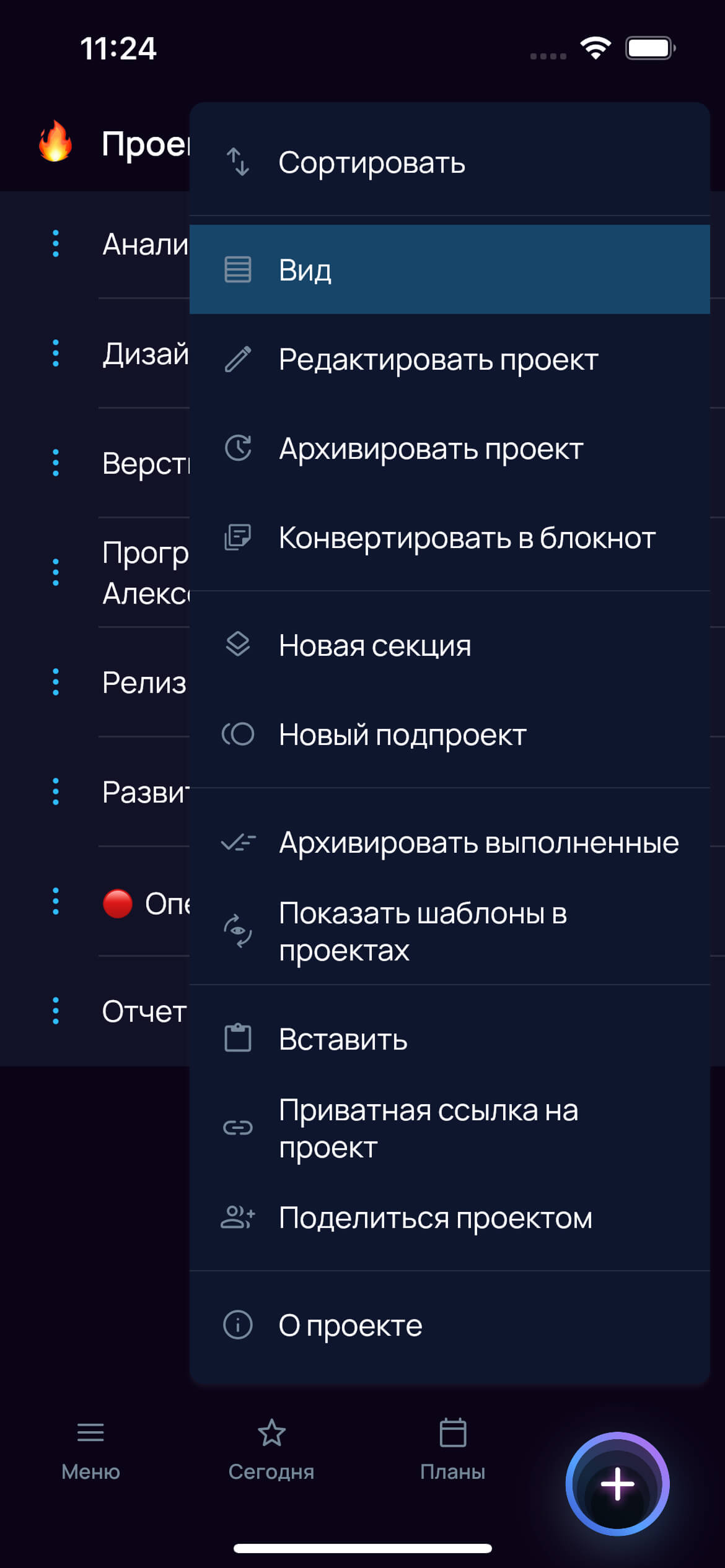Get Приватная ссылка на проект
The height and width of the screenshot is (1568, 725).
449,1128
